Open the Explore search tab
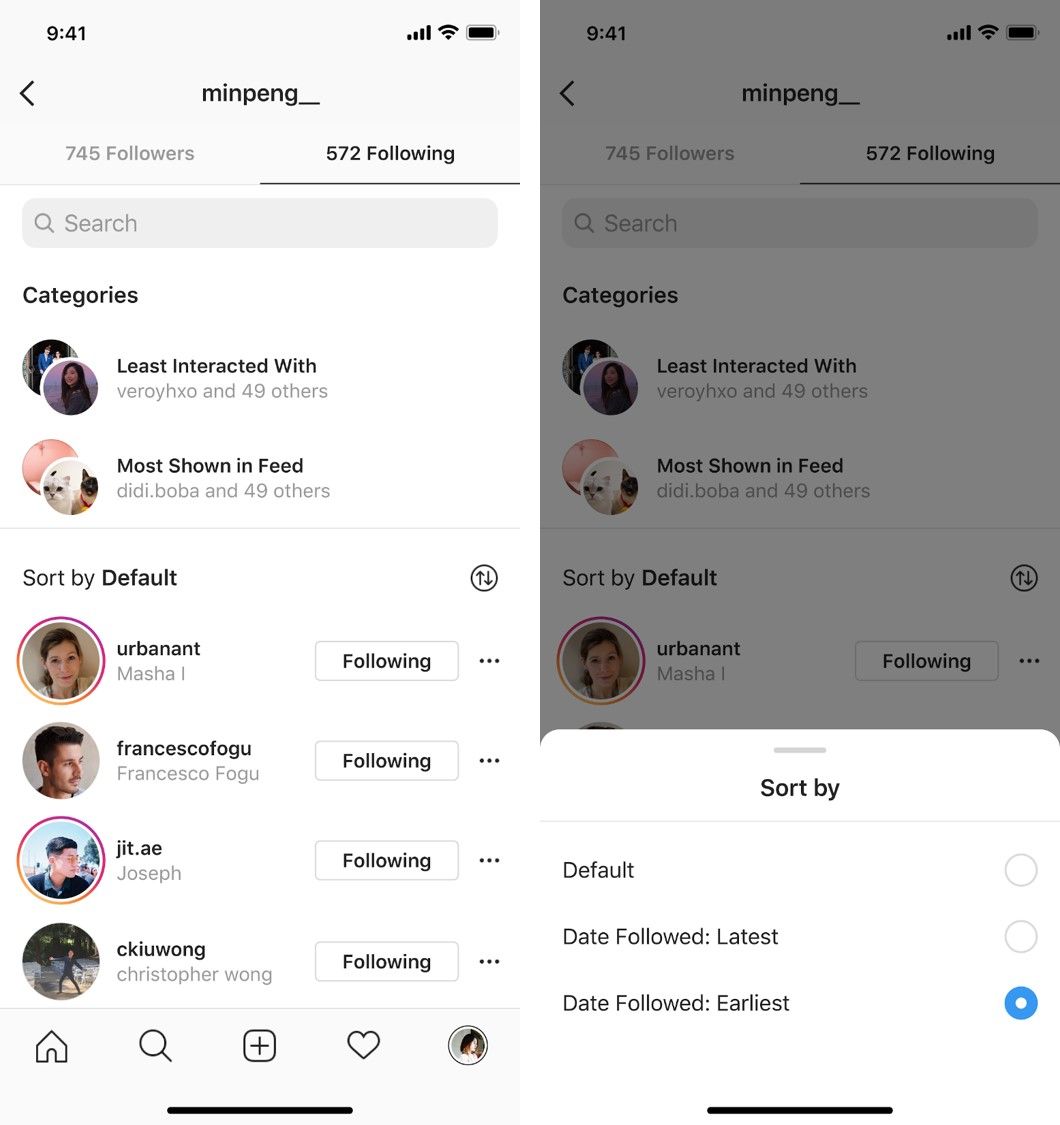This screenshot has height=1125, width=1060. point(155,1046)
